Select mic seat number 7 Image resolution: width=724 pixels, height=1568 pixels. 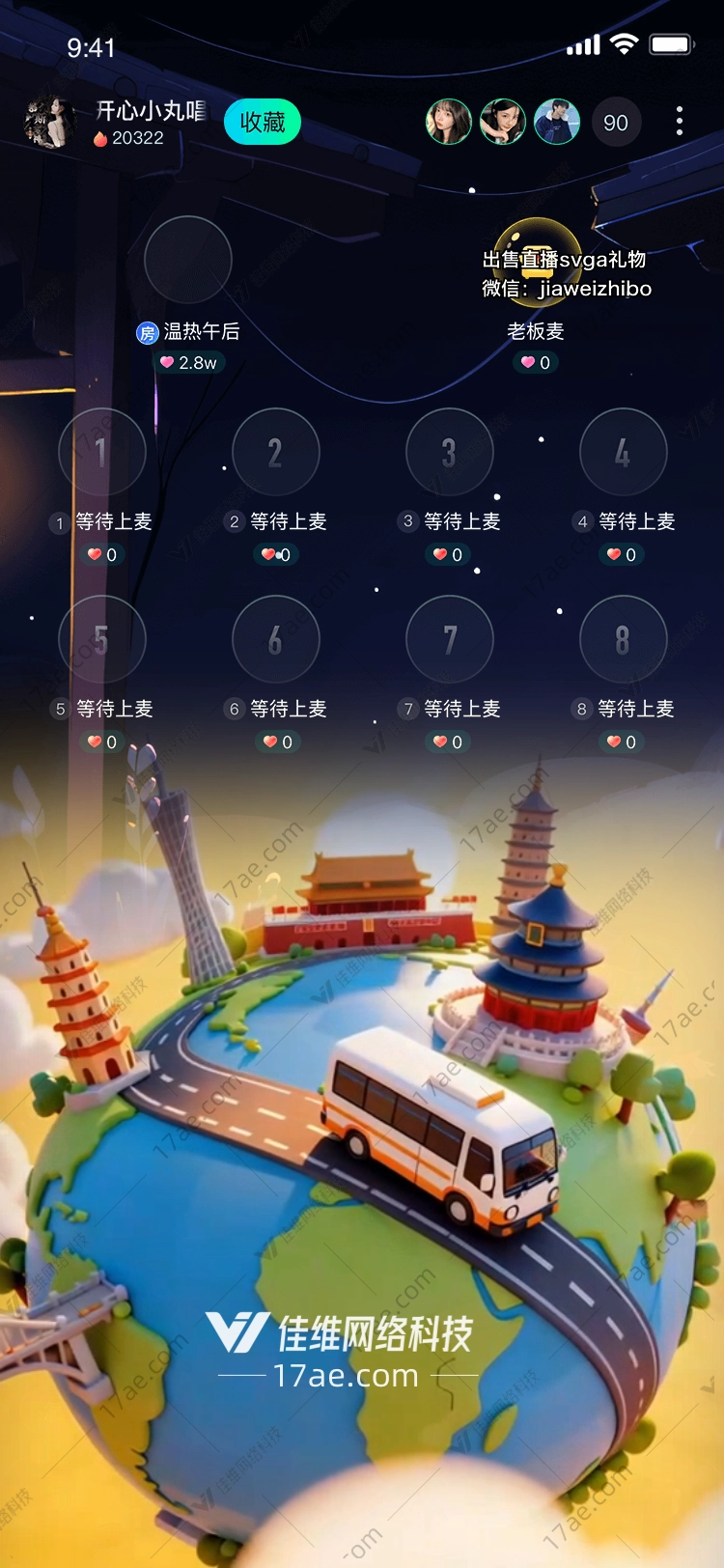(x=450, y=639)
